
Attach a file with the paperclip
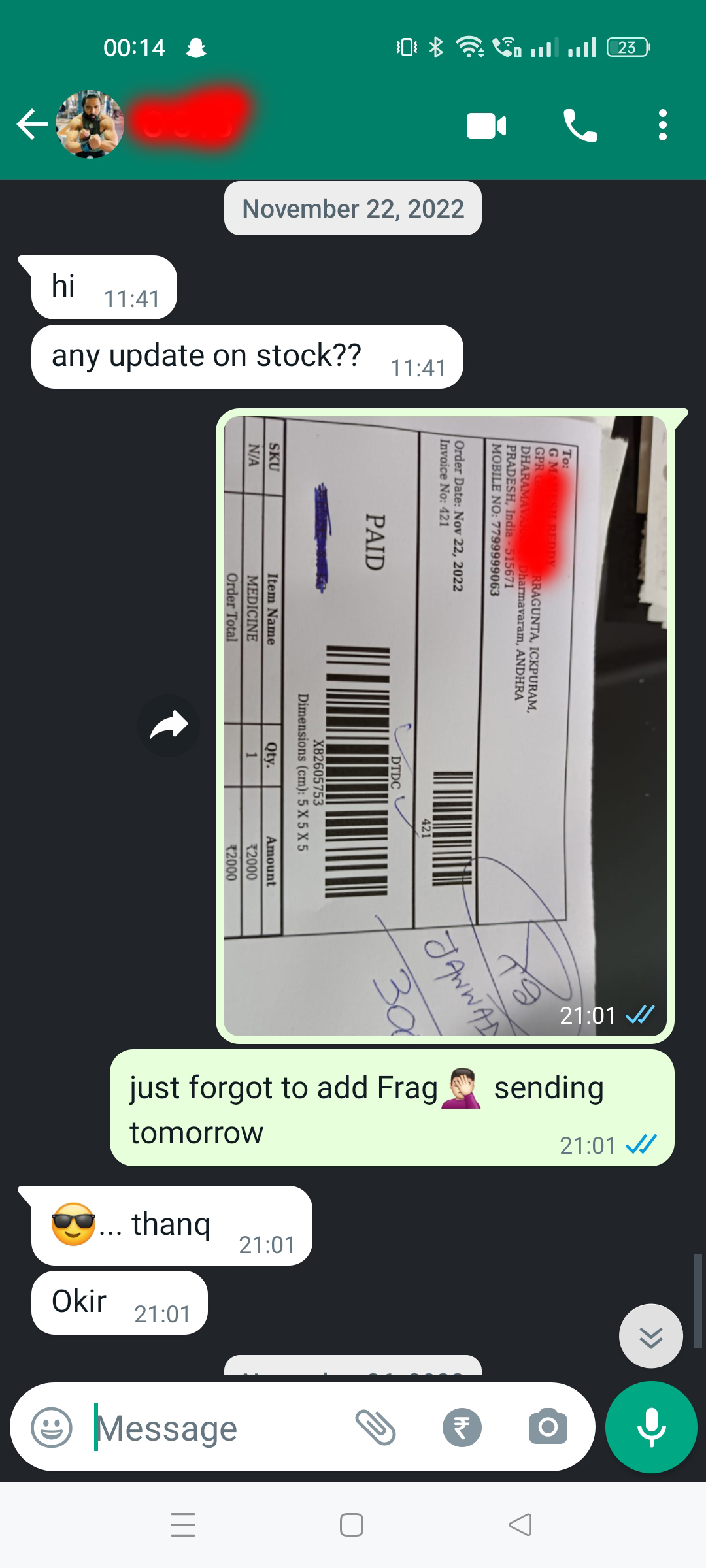(375, 1428)
